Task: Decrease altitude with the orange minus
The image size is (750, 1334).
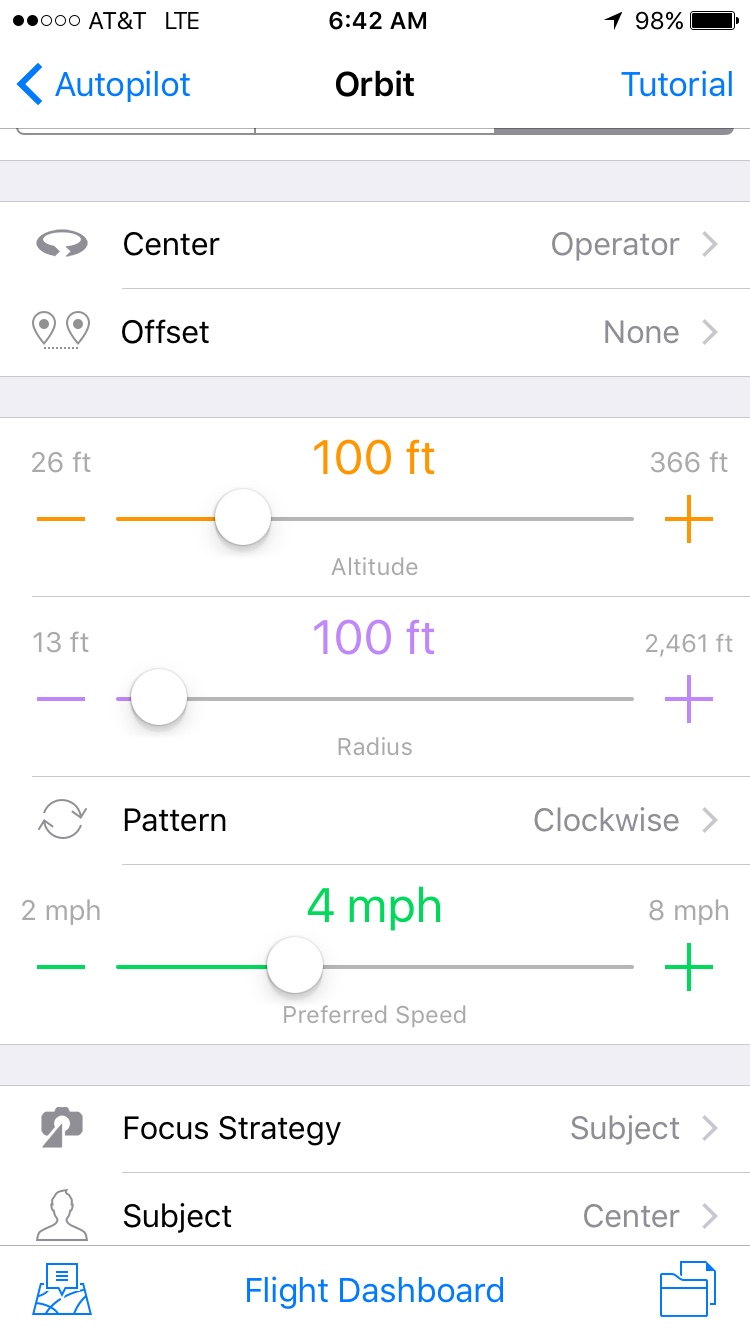Action: click(61, 519)
